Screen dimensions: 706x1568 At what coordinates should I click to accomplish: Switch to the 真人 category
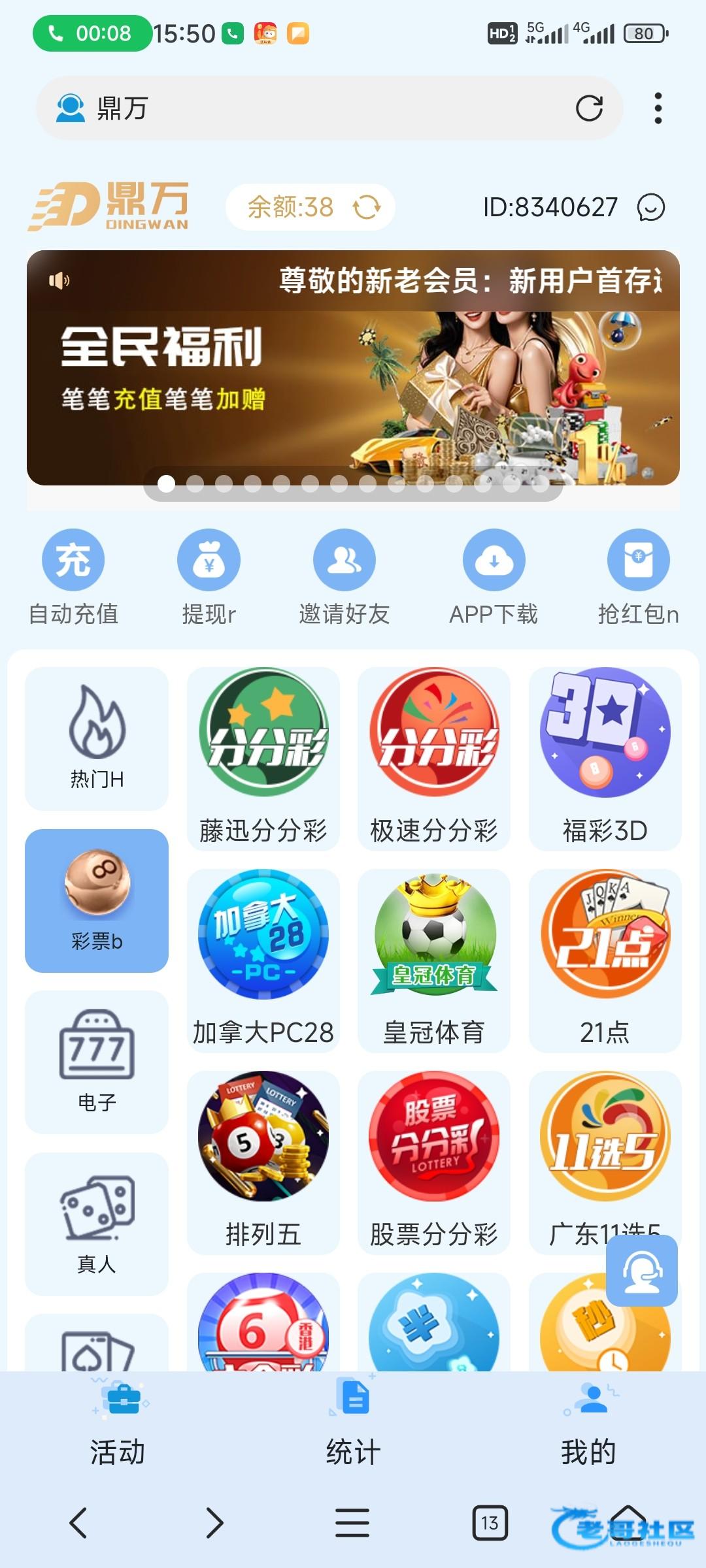97,1223
